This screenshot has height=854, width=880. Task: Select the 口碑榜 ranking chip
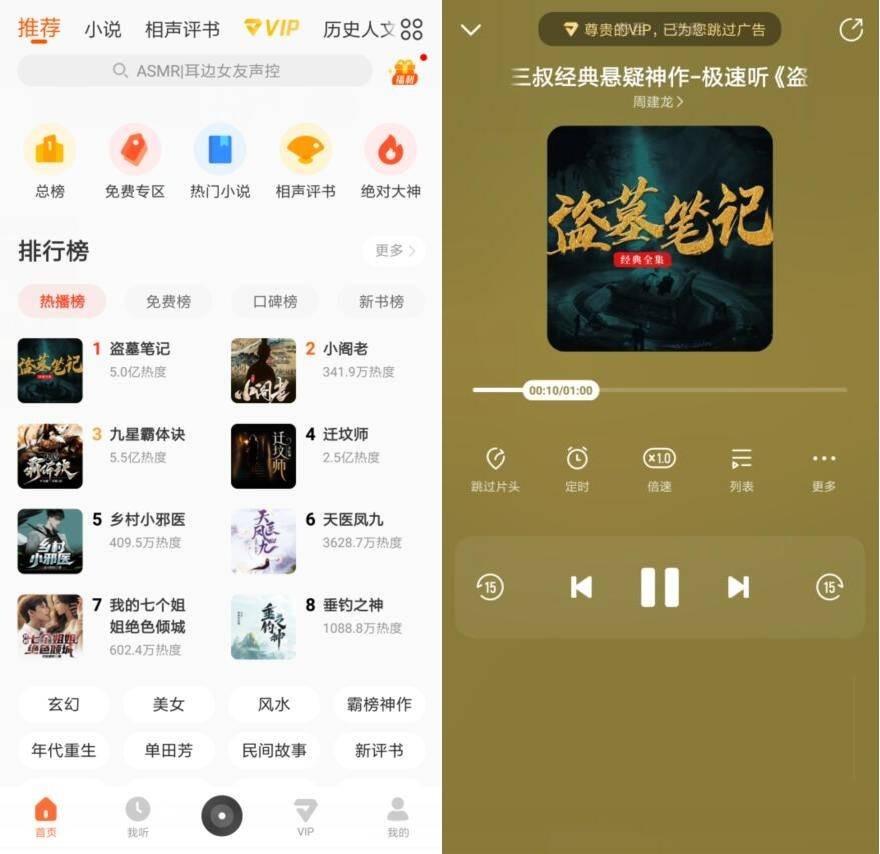pyautogui.click(x=275, y=301)
